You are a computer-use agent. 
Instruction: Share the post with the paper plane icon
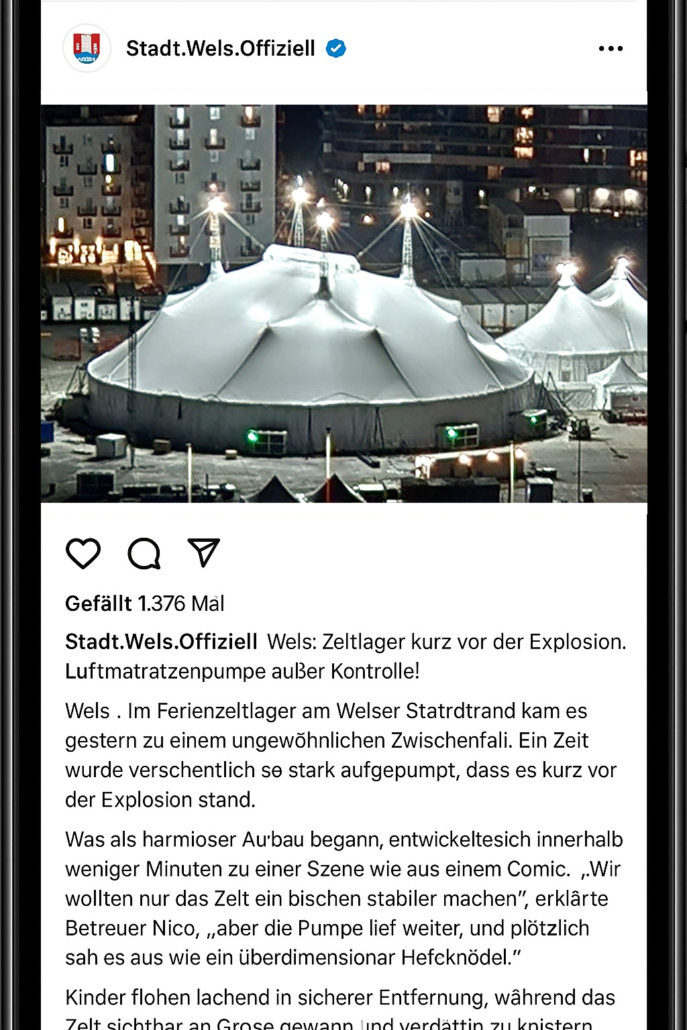tap(203, 552)
